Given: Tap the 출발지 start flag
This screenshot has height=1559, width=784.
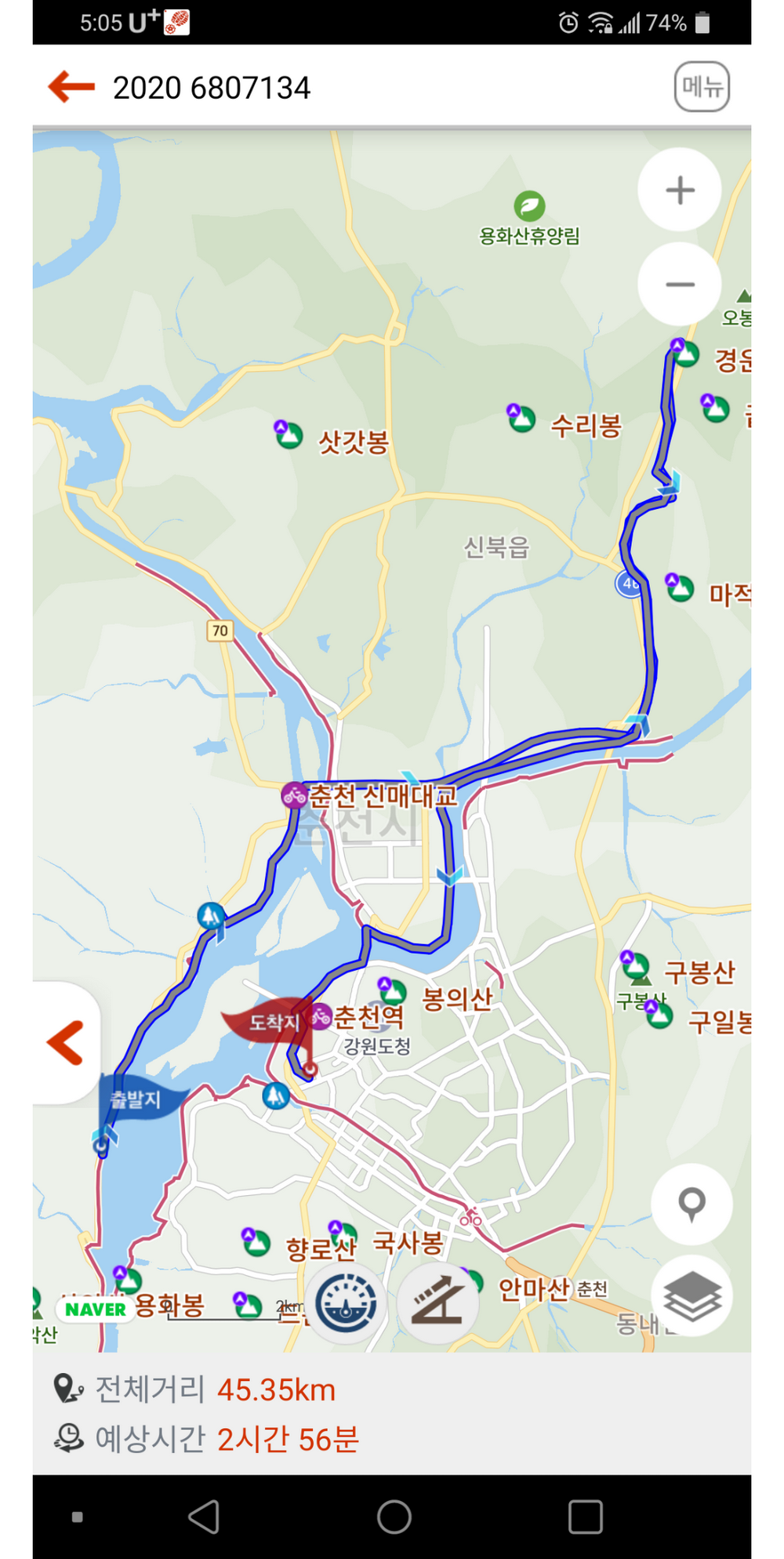Looking at the screenshot, I should pos(138,1099).
